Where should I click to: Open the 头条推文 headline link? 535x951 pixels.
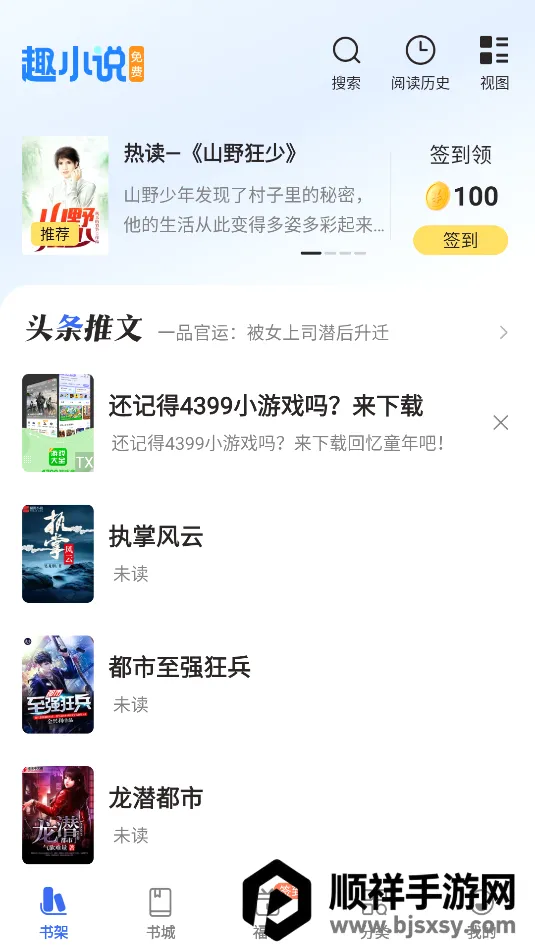click(267, 332)
